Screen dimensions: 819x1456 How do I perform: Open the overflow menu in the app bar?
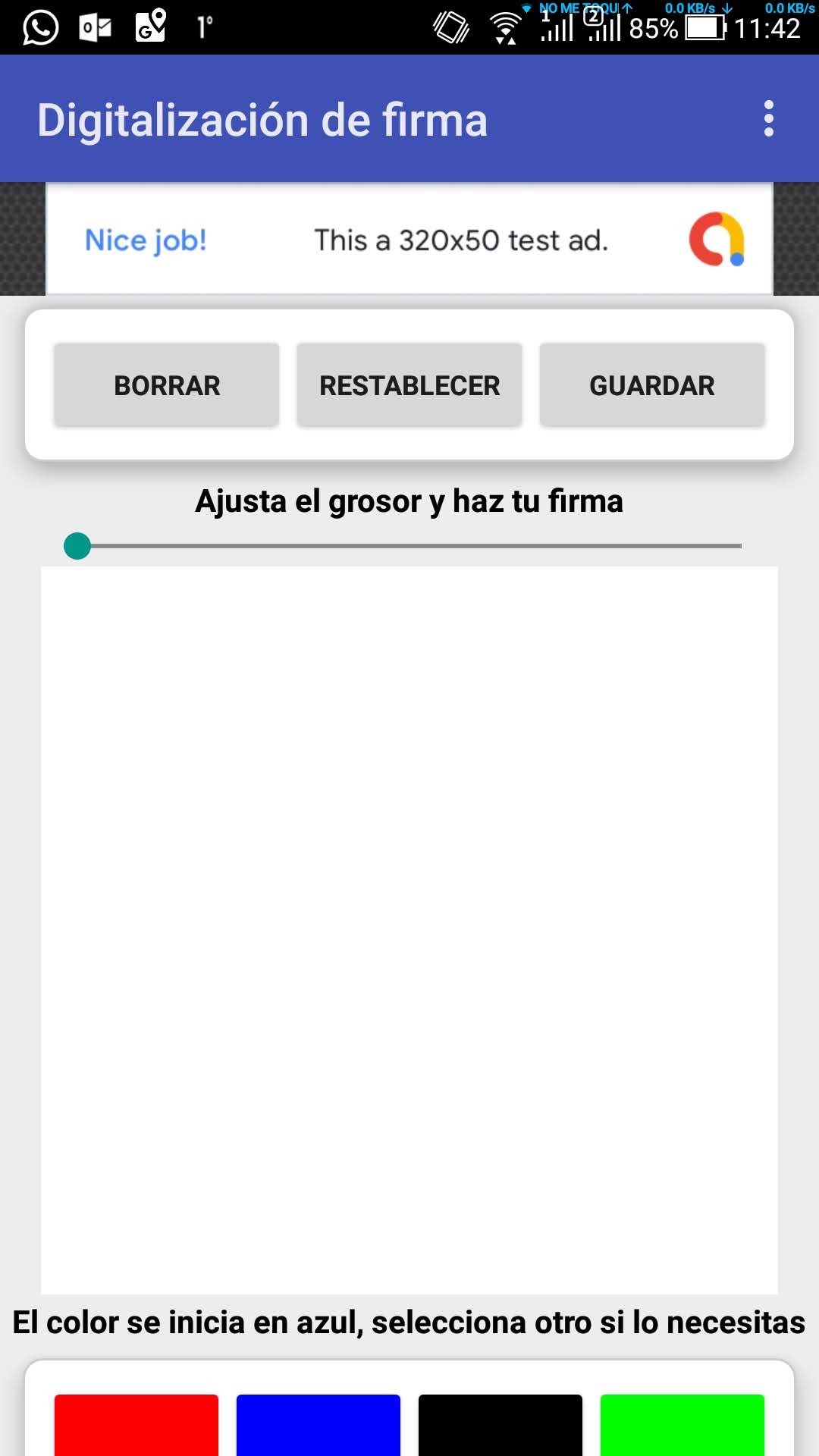pyautogui.click(x=768, y=119)
